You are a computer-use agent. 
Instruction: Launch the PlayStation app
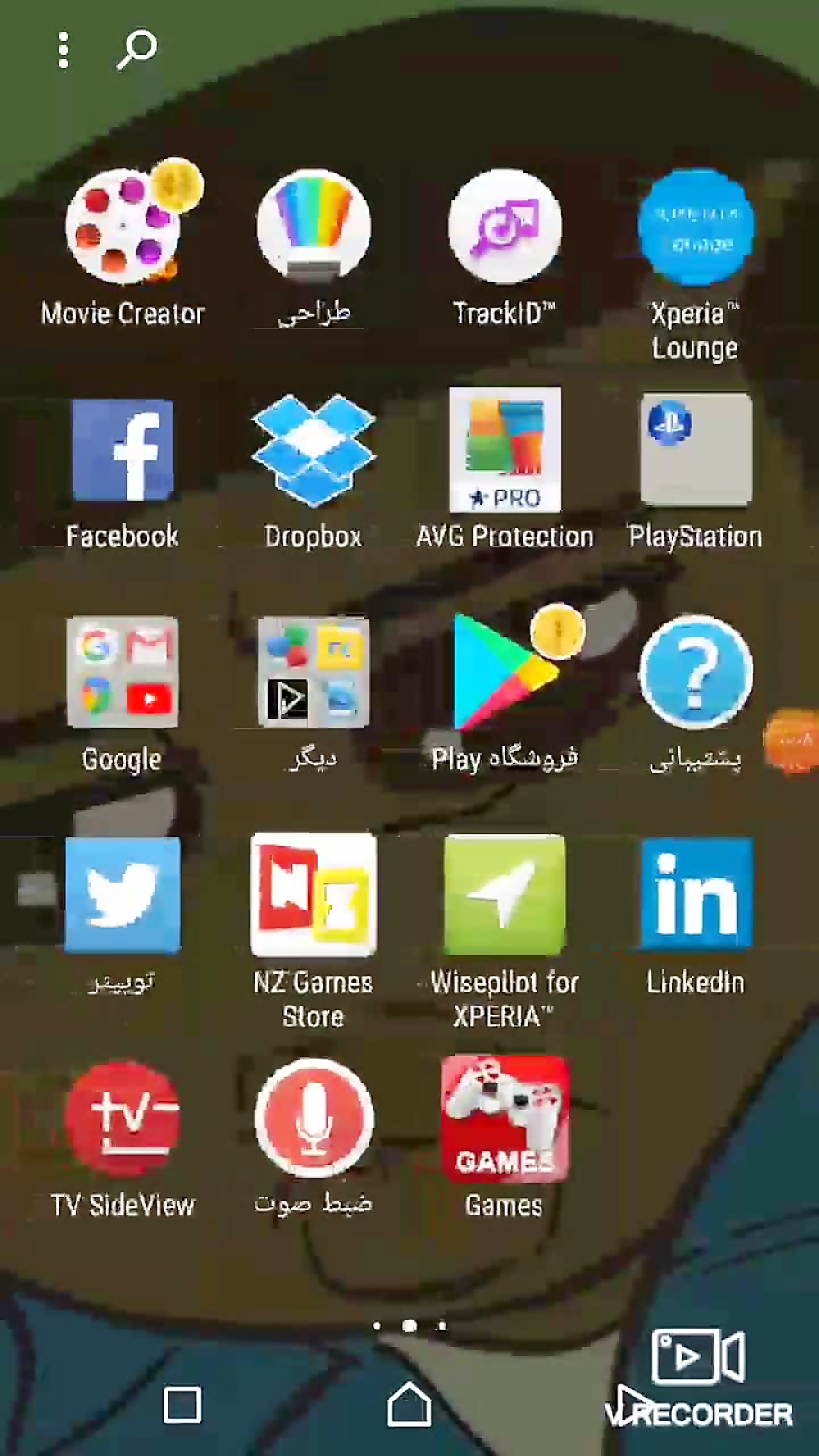tap(695, 450)
